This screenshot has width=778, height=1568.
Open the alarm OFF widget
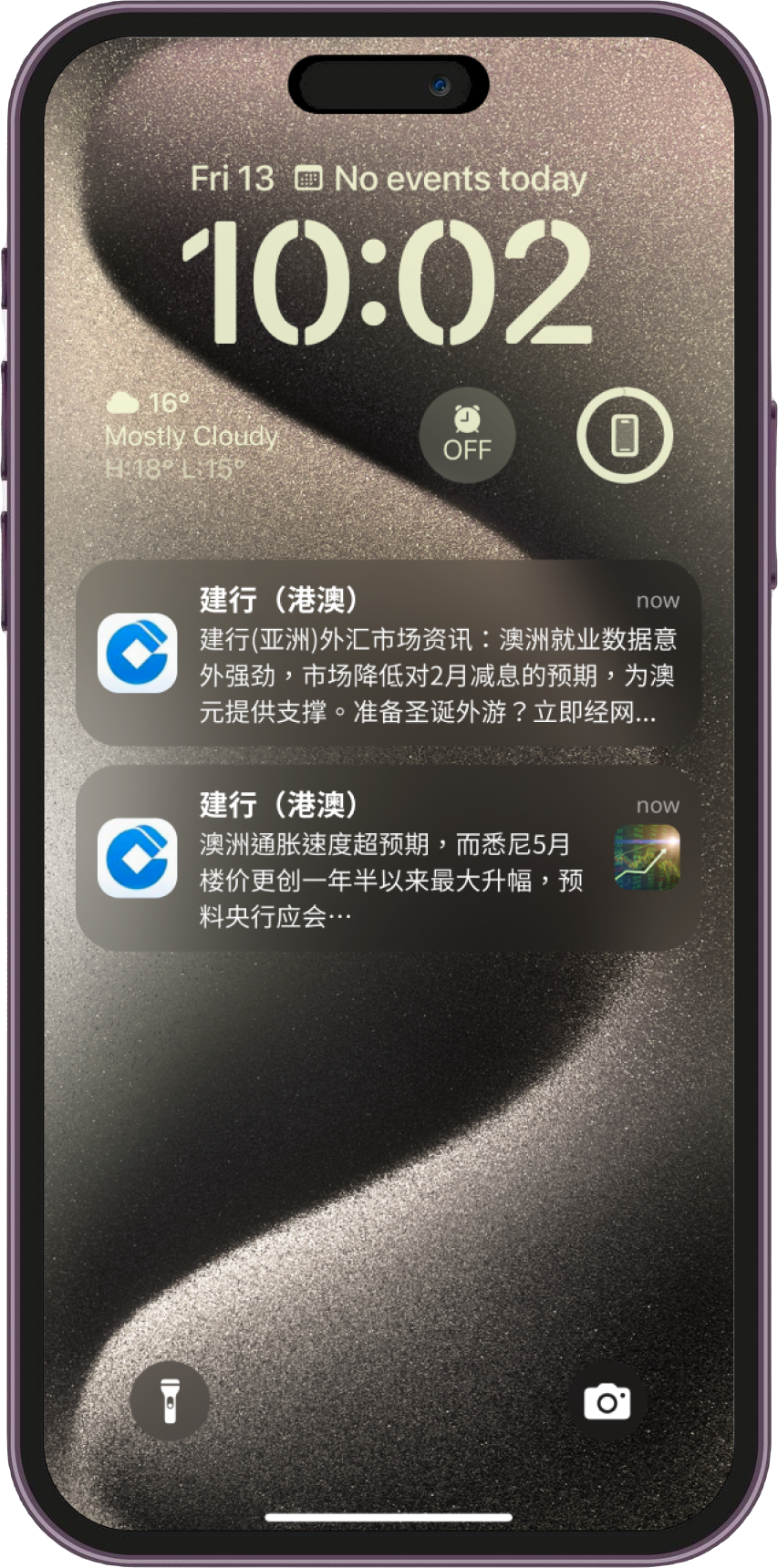467,436
